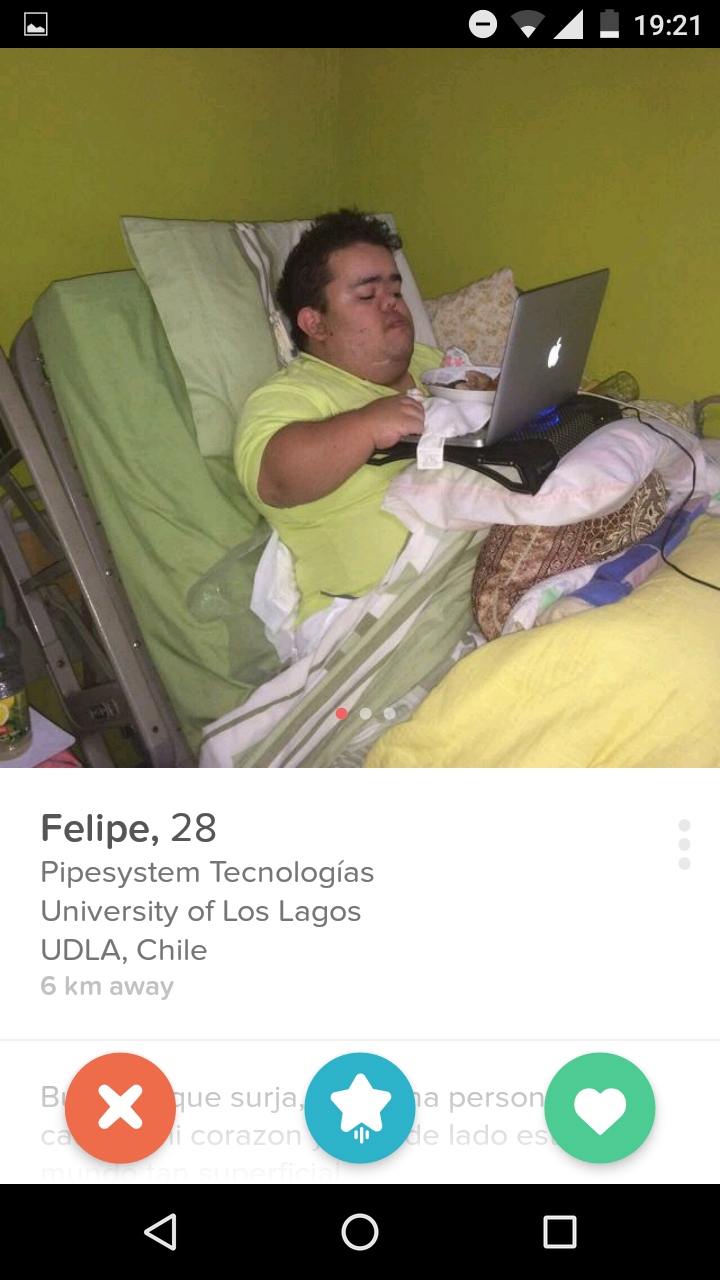720x1280 pixels.
Task: Open the recent apps view
Action: click(x=560, y=1232)
